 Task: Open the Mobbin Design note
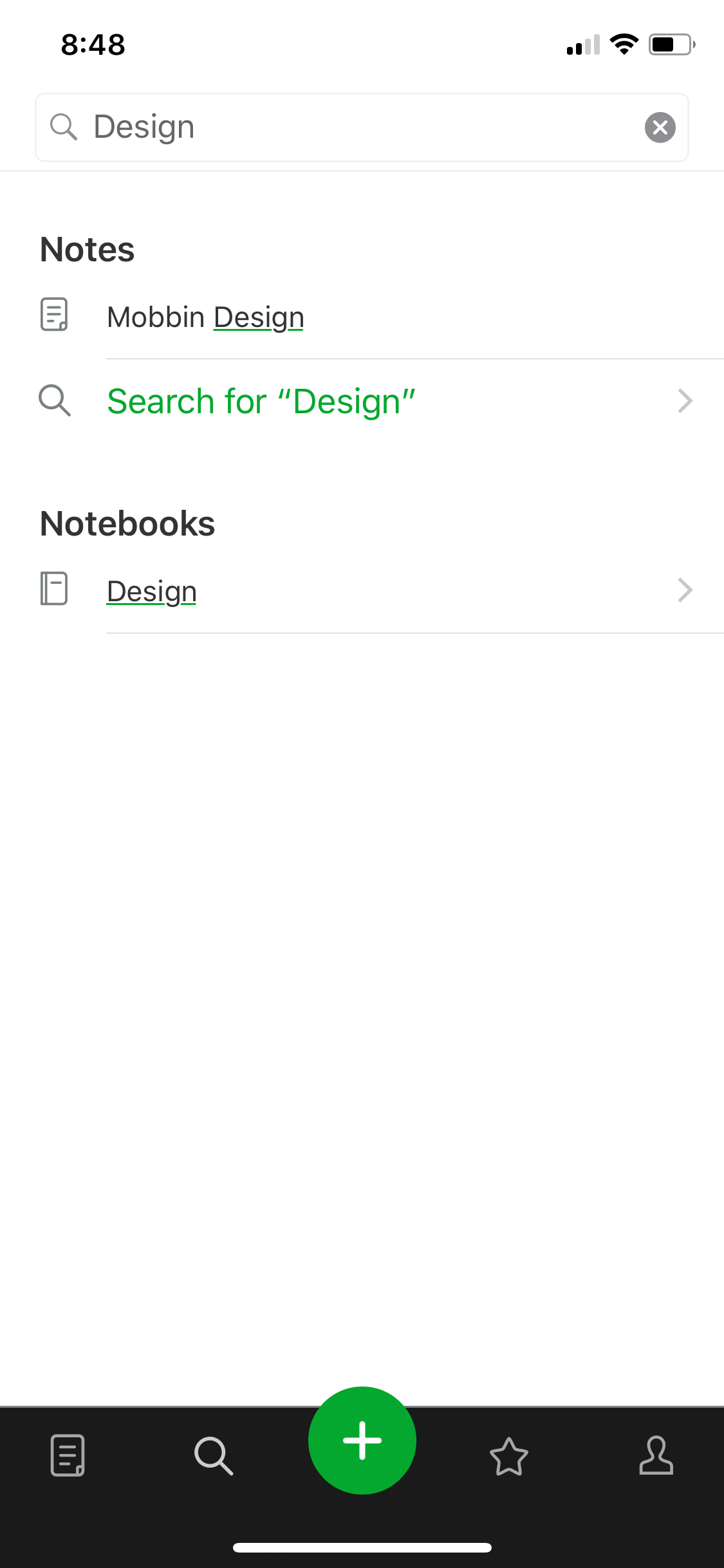tap(362, 317)
